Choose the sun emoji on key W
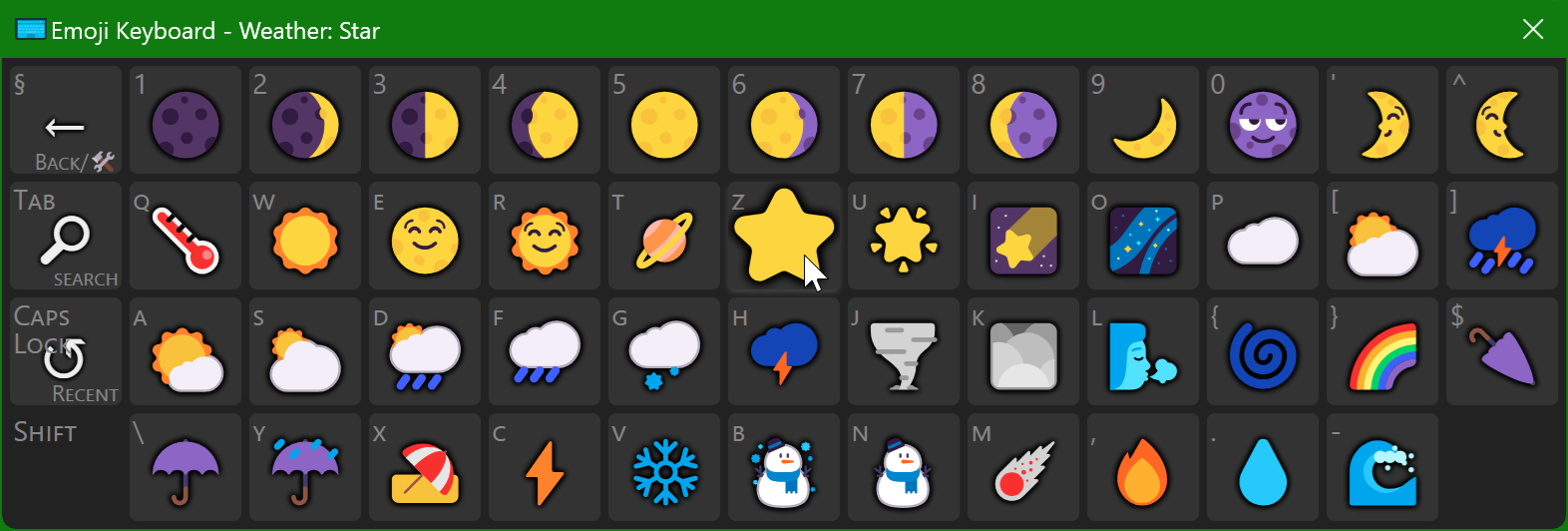The width and height of the screenshot is (1568, 531). pos(305,240)
